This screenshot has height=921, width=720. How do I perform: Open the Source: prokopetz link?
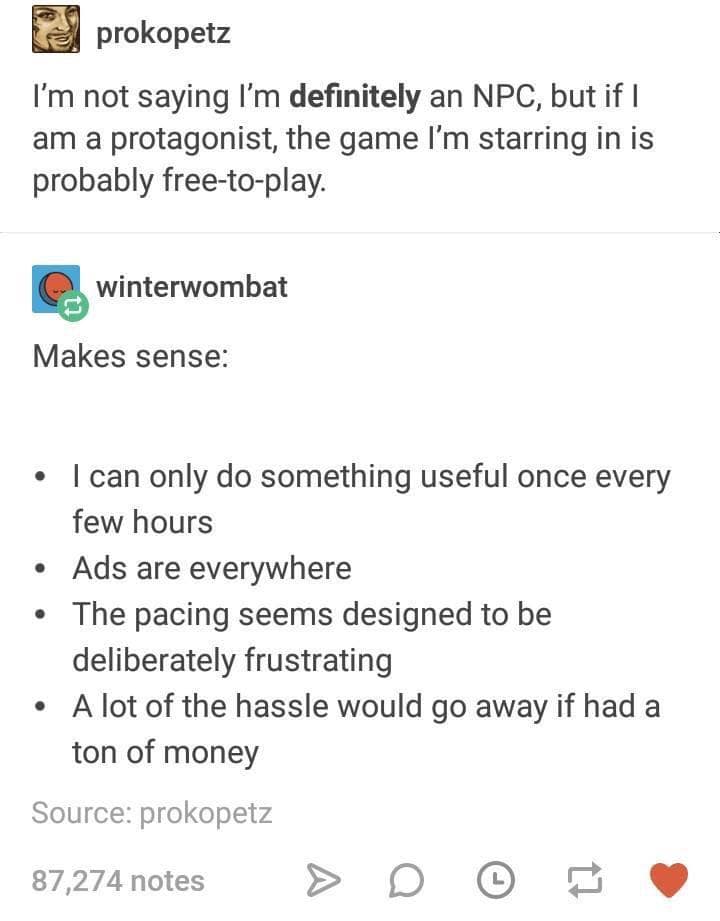point(151,812)
